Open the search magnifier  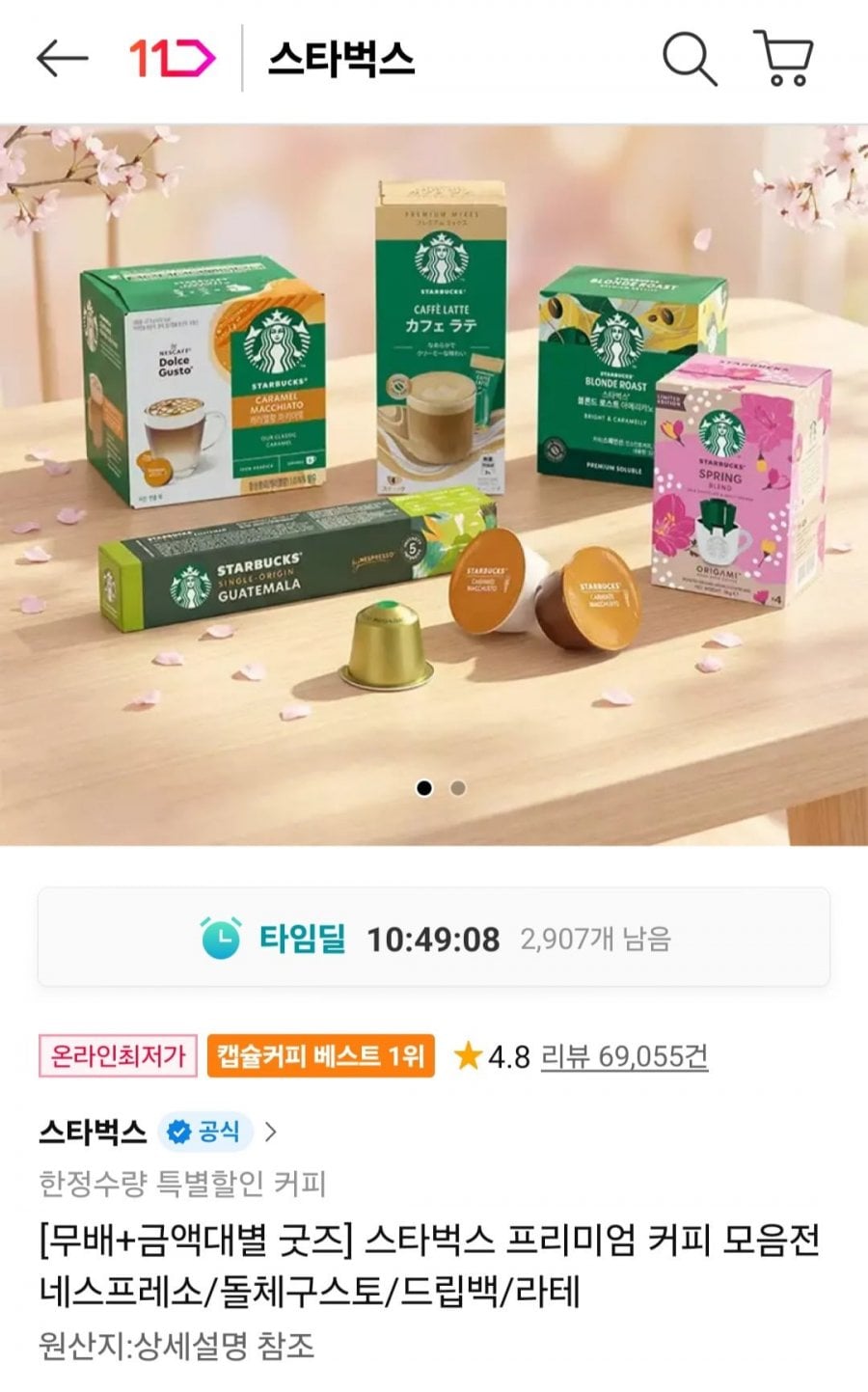[689, 59]
